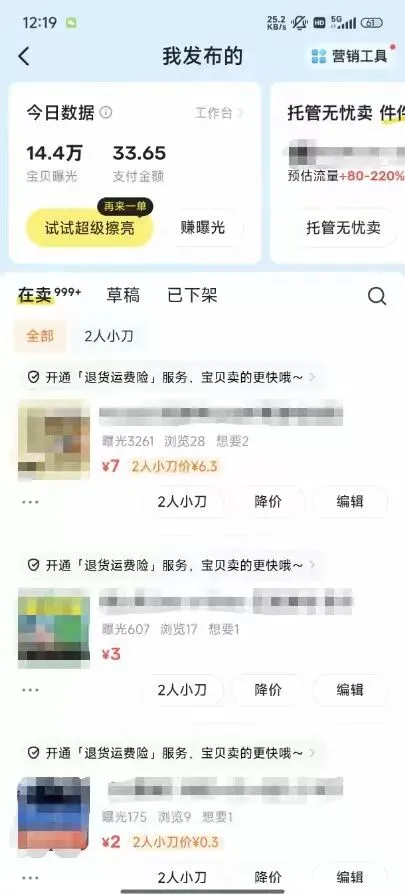Tap the 赚曝光 button
The image size is (405, 895).
pos(203,228)
